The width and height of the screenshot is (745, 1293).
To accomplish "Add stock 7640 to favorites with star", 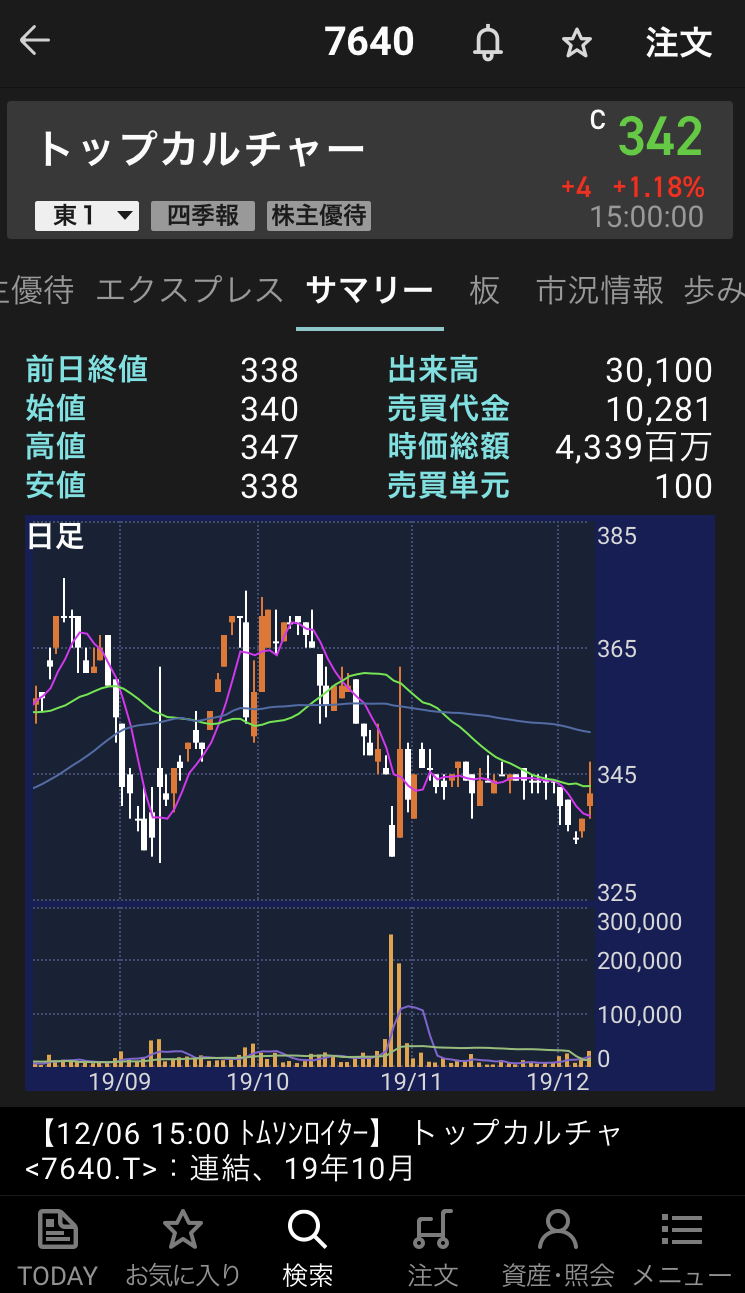I will coord(577,43).
